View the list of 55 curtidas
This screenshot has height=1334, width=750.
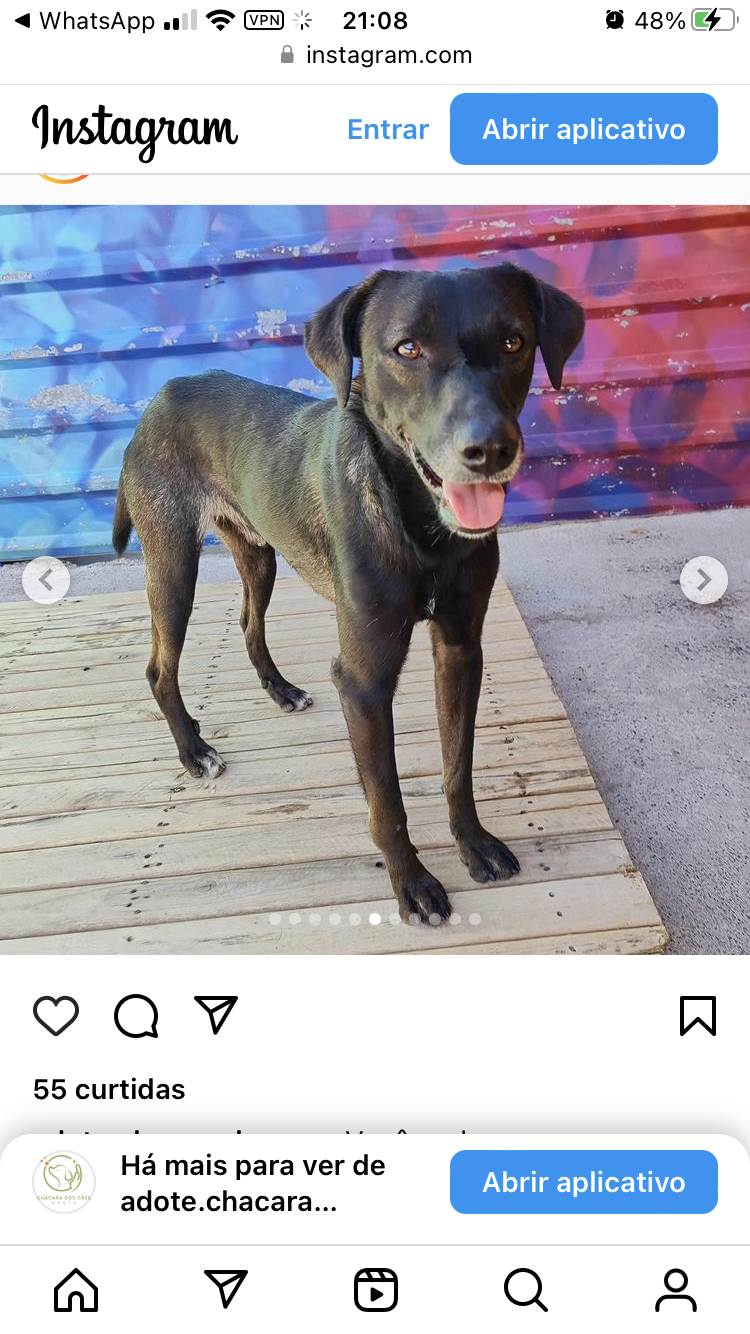[x=109, y=1089]
